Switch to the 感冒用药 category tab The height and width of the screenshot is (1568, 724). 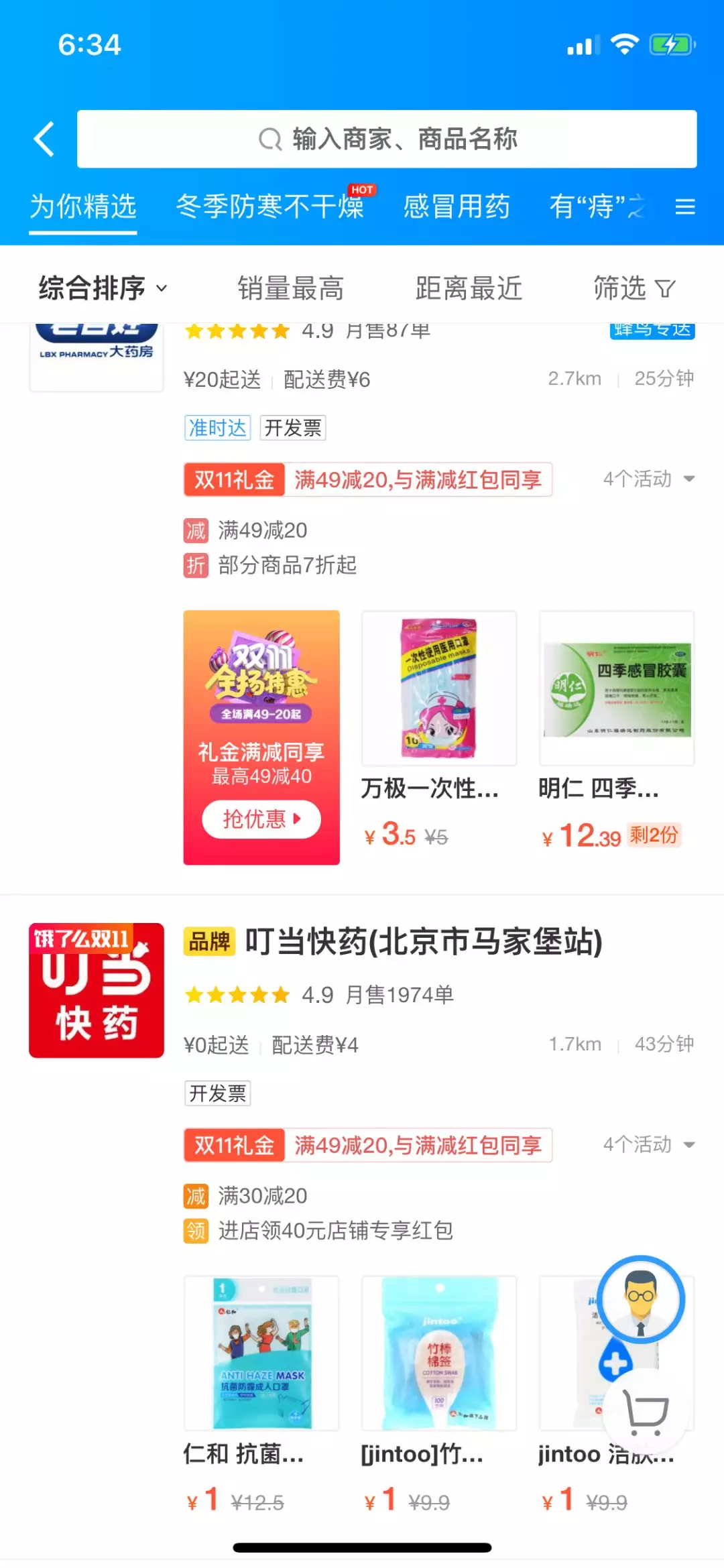pyautogui.click(x=458, y=207)
